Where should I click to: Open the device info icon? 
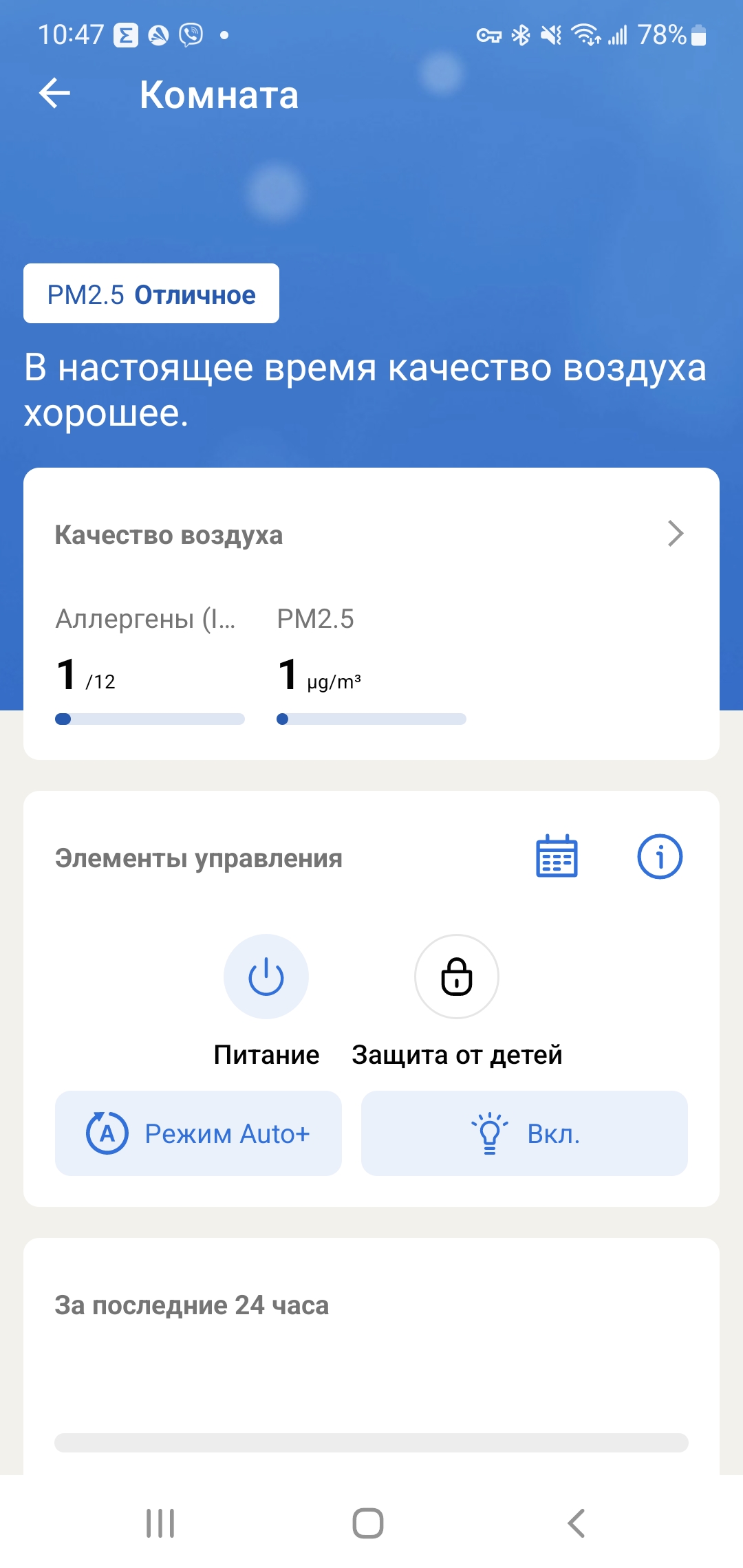click(x=660, y=857)
